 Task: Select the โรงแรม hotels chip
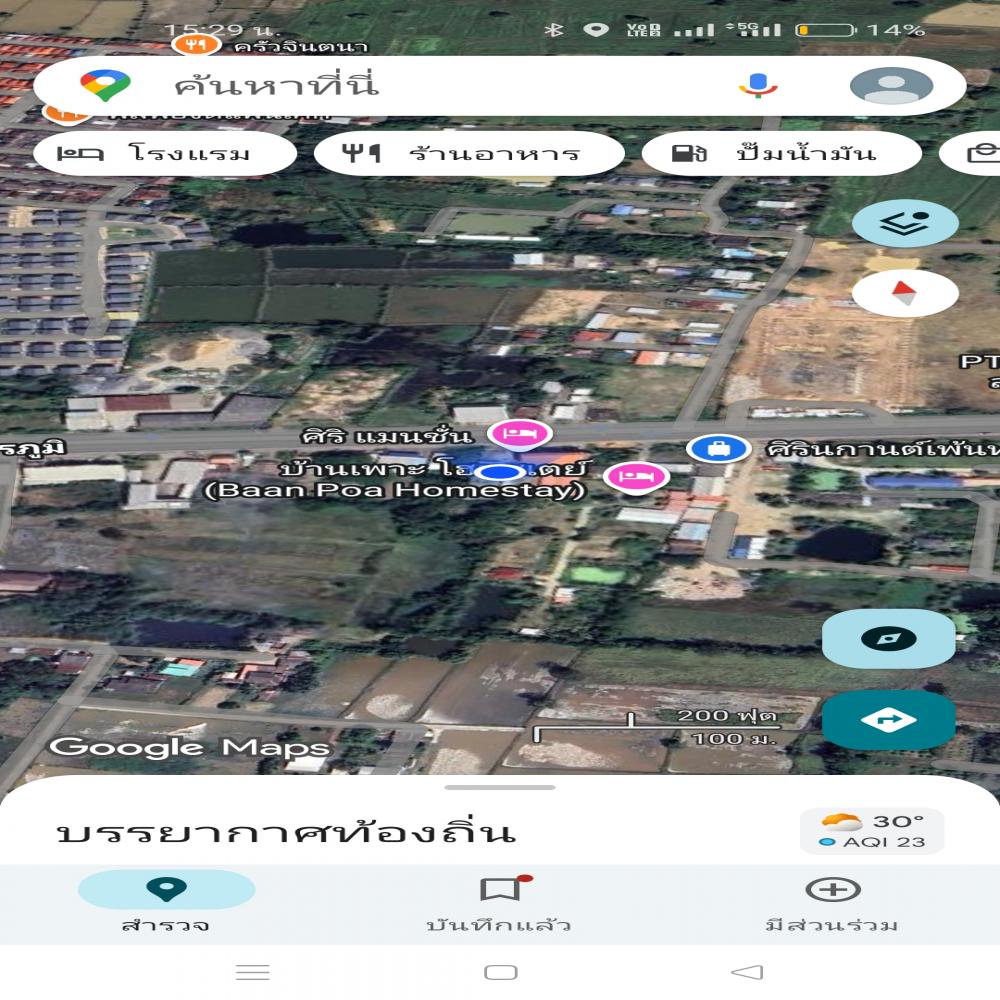(x=165, y=154)
